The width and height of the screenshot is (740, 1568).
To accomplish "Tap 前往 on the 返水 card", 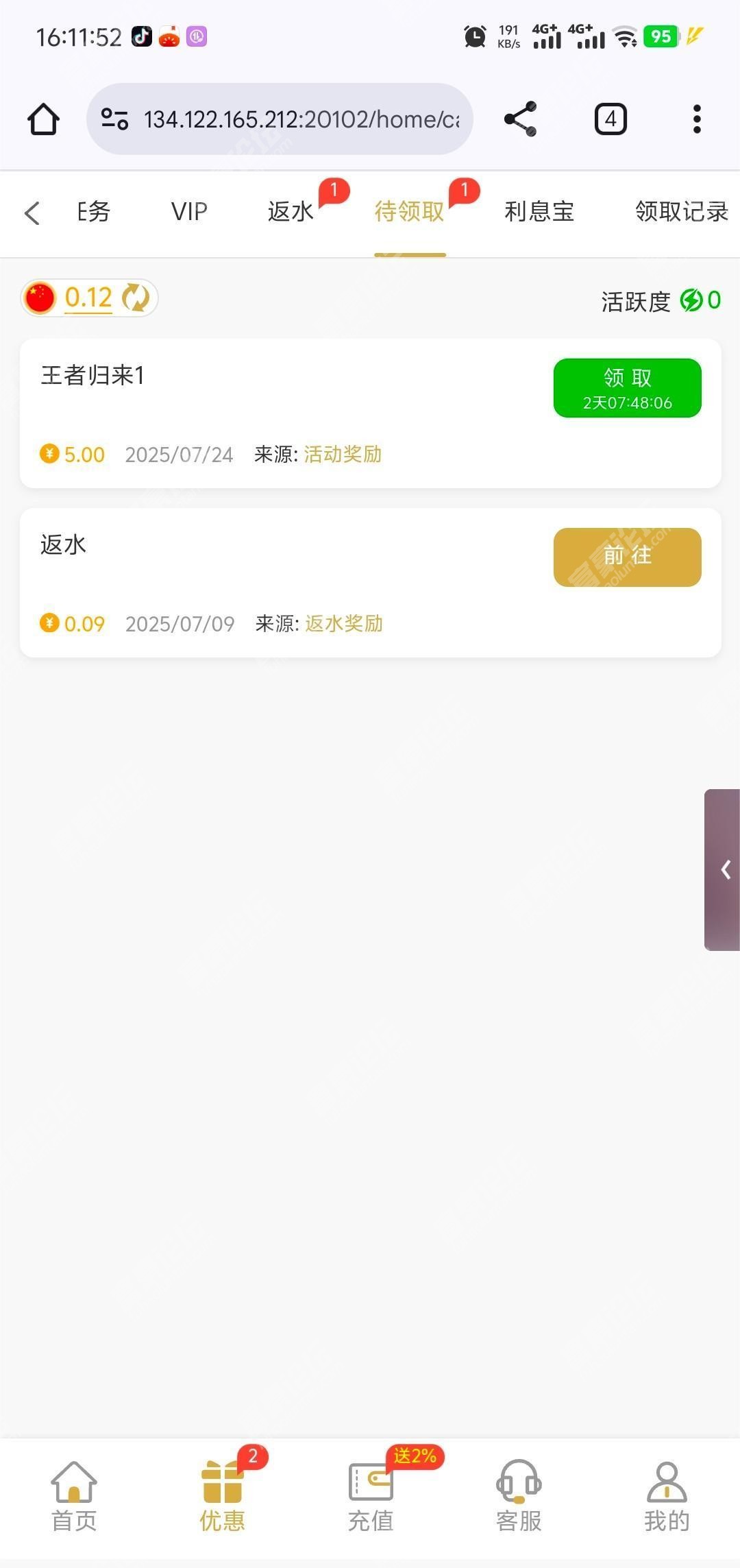I will (x=628, y=557).
